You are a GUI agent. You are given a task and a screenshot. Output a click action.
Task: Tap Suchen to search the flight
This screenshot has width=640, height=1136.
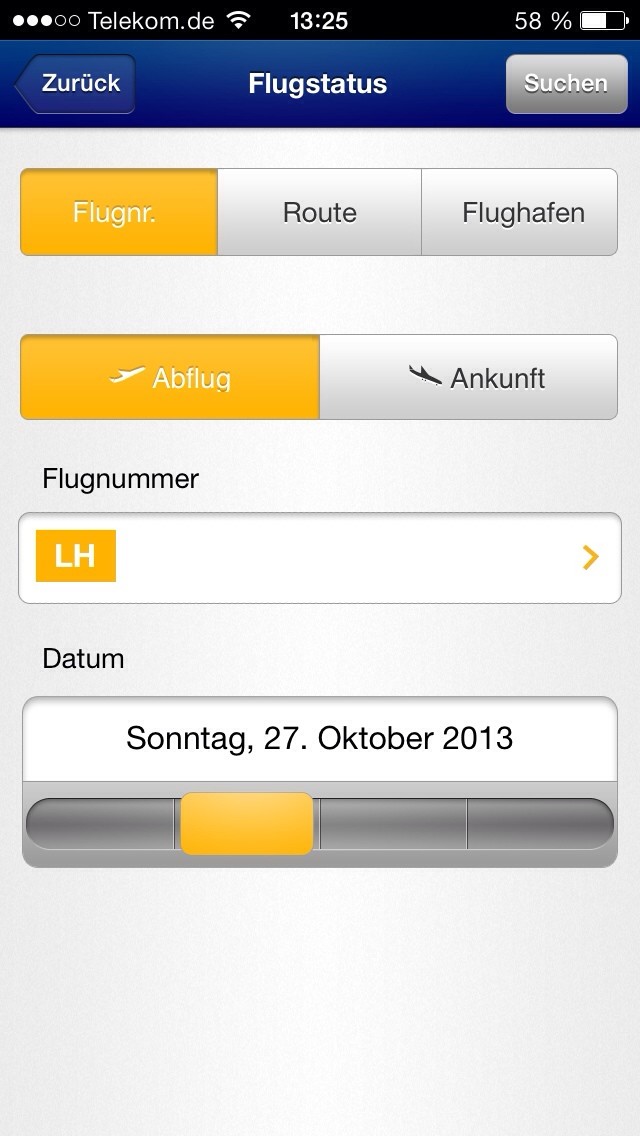pyautogui.click(x=566, y=83)
